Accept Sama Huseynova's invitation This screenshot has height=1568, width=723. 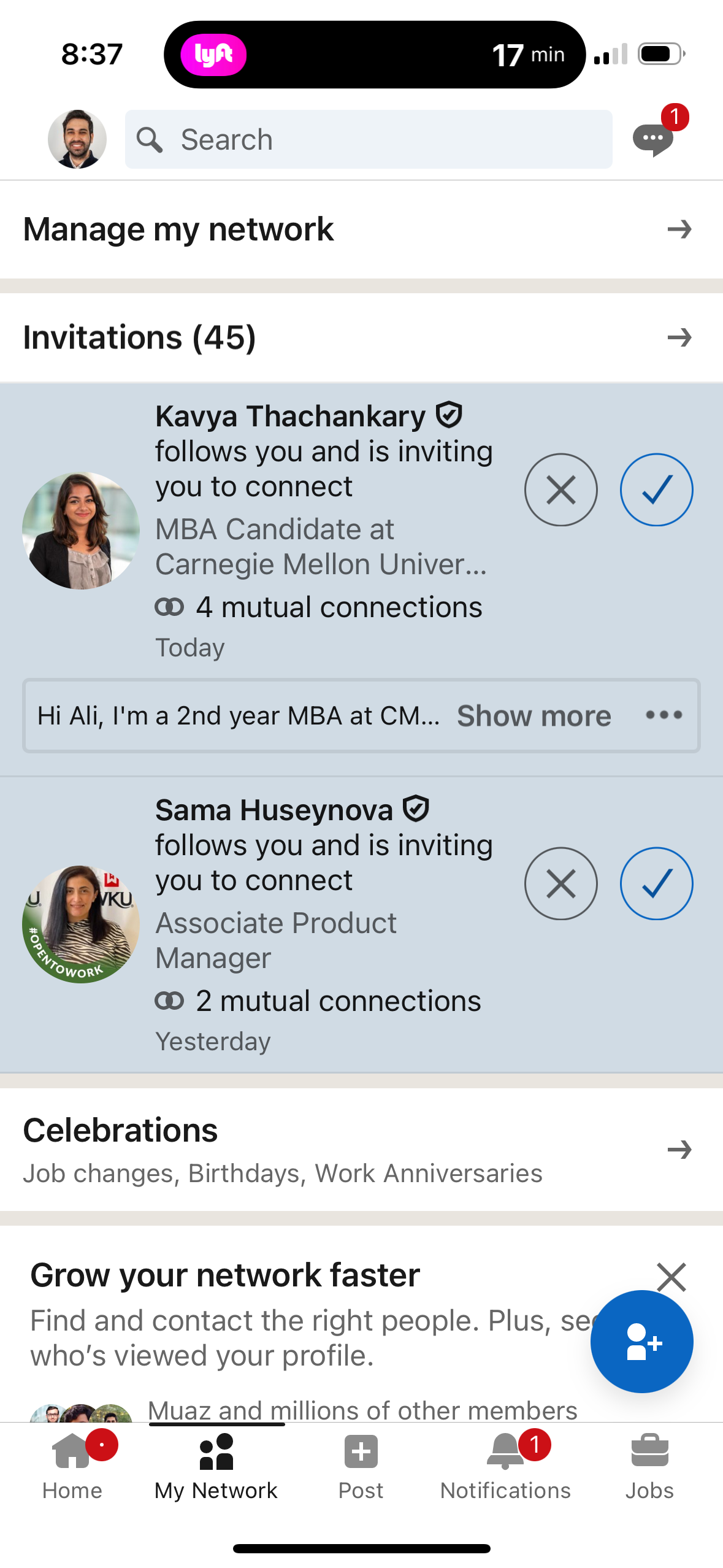point(657,883)
